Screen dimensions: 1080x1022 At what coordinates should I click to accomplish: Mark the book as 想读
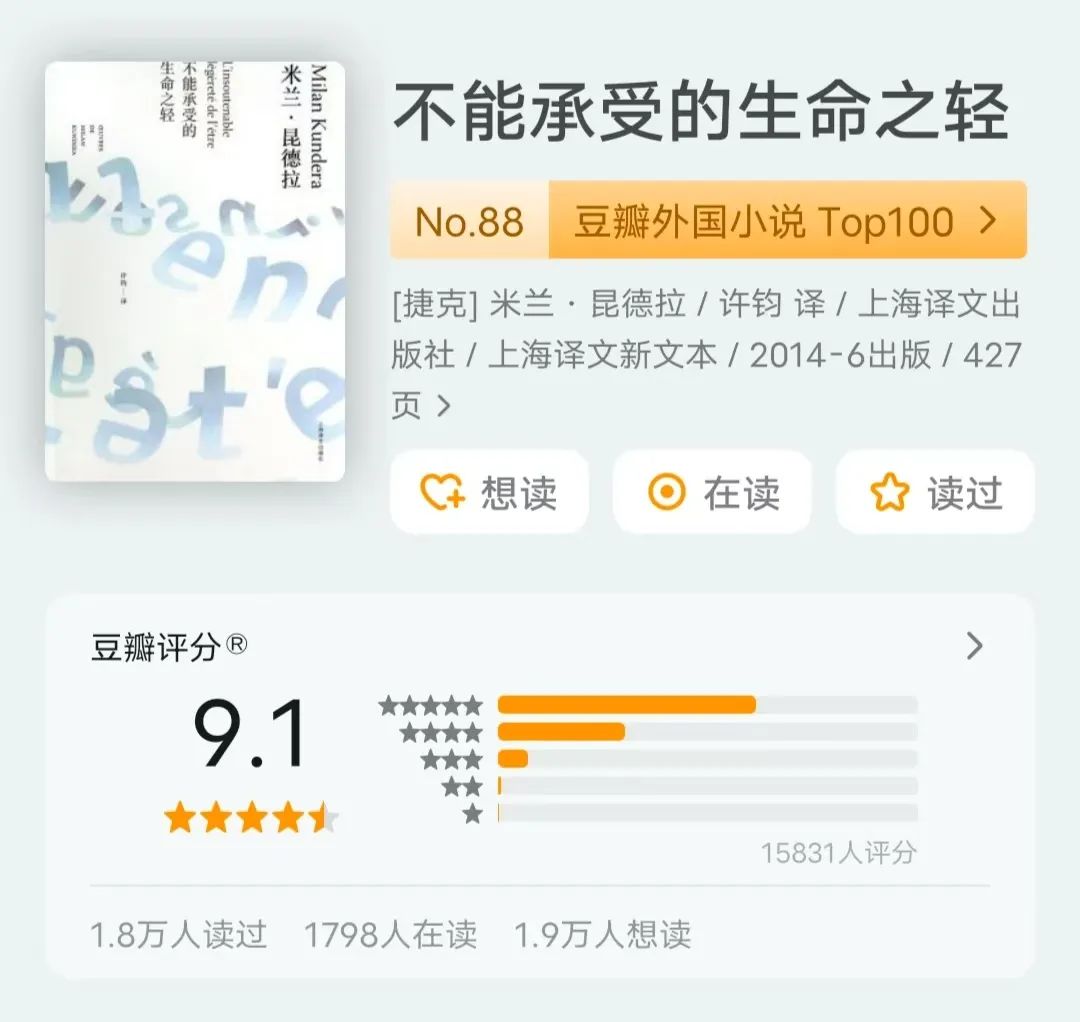(x=489, y=492)
